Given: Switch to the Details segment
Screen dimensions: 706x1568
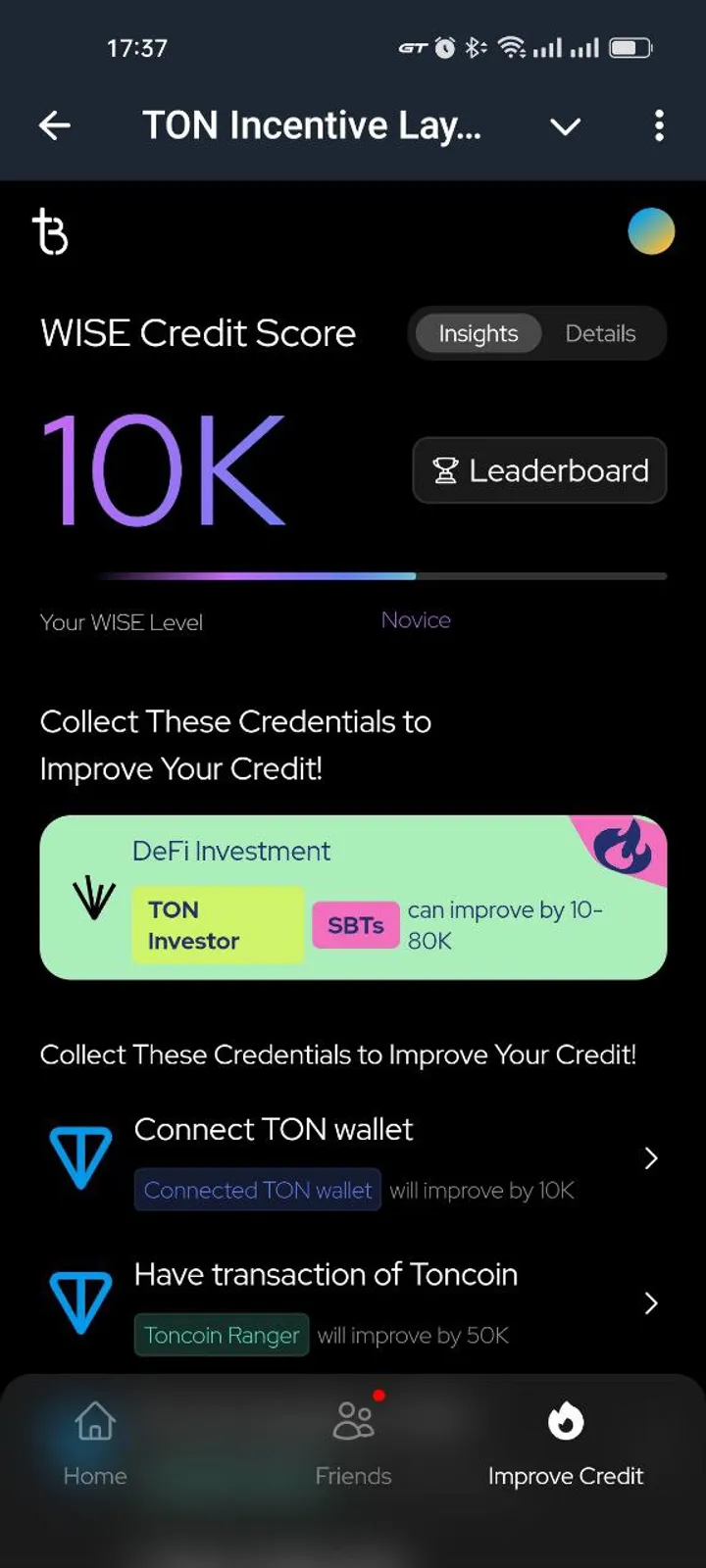Looking at the screenshot, I should click(600, 333).
